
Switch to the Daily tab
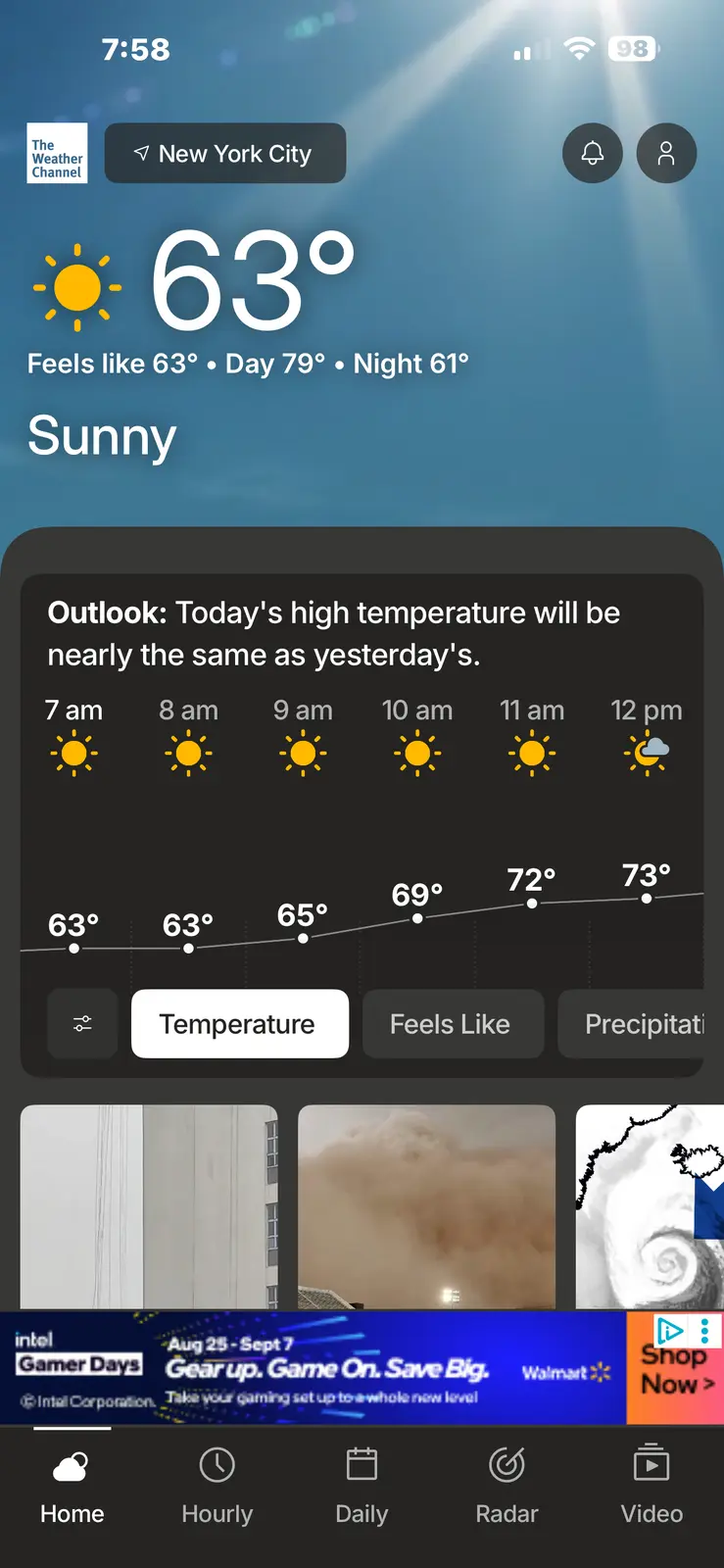click(362, 1487)
